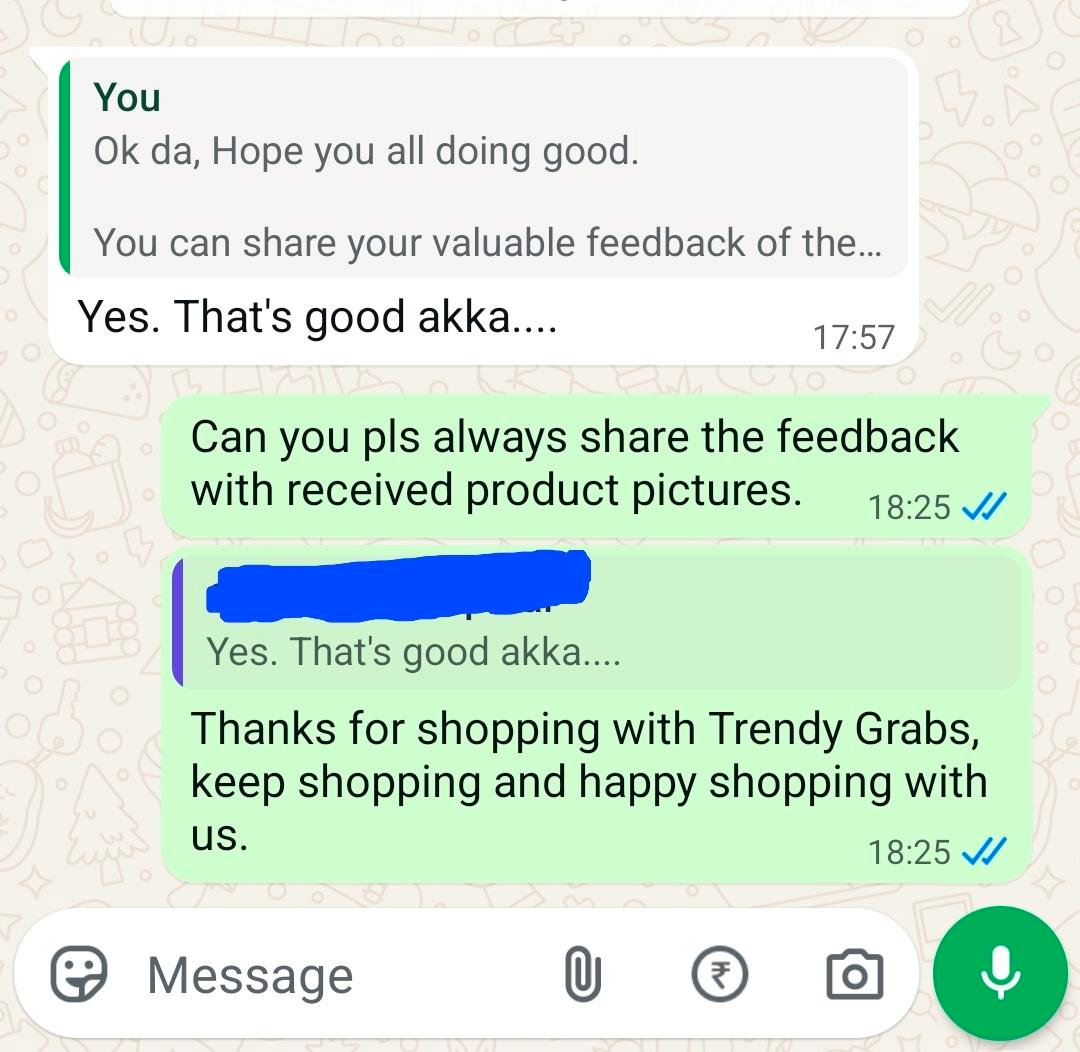Open the rupee payment option
Viewport: 1080px width, 1052px height.
[x=719, y=975]
